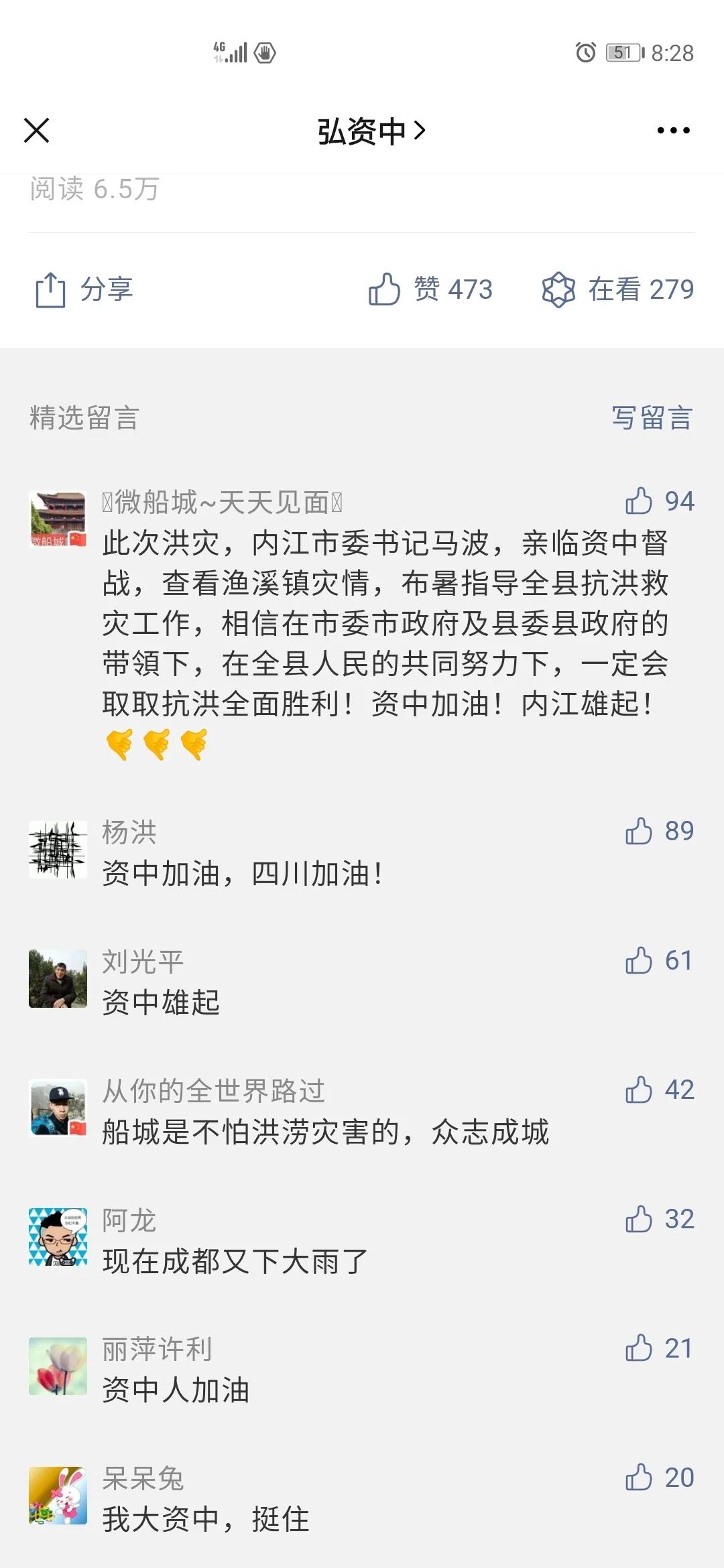Mark the article as 在看
This screenshot has height=1568, width=724.
click(617, 289)
